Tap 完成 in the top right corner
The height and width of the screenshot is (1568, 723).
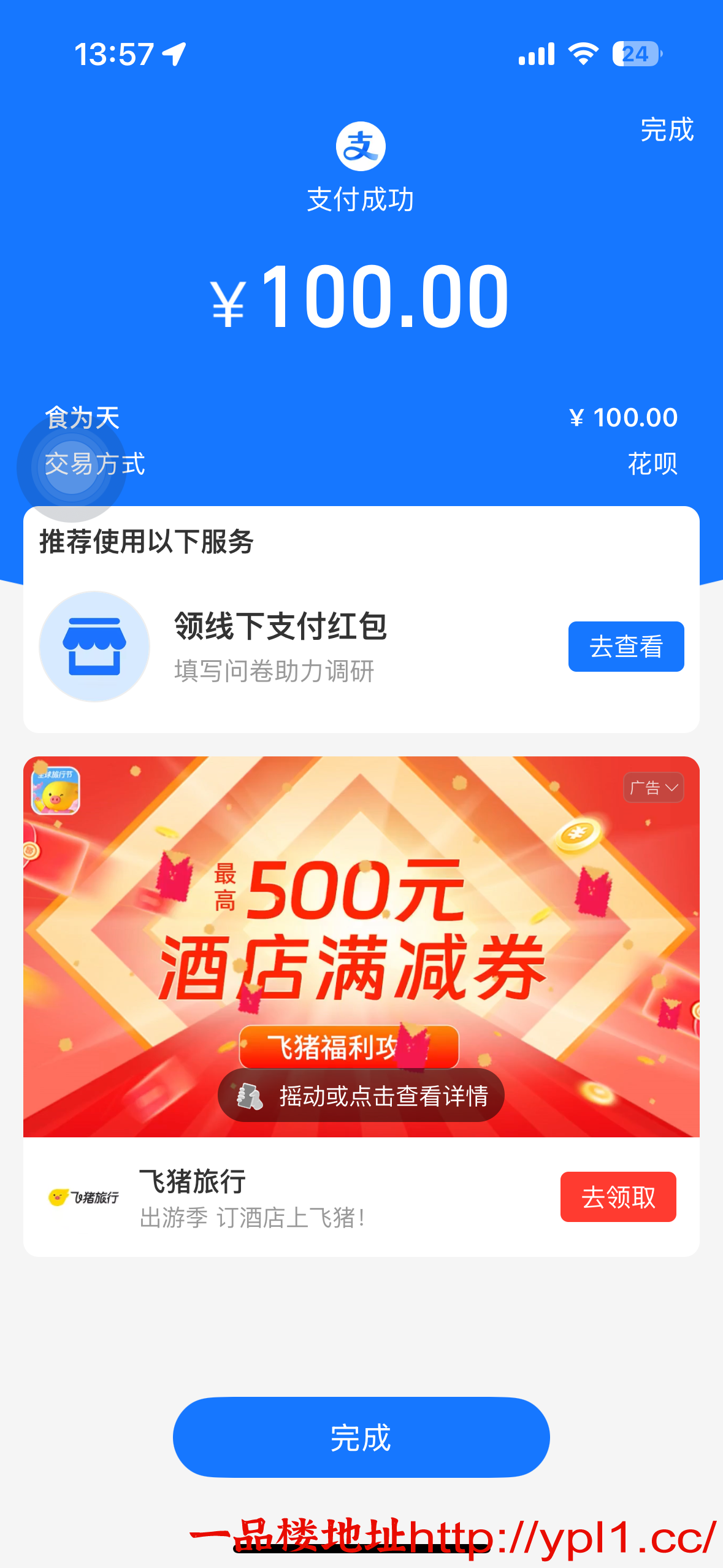click(x=666, y=130)
